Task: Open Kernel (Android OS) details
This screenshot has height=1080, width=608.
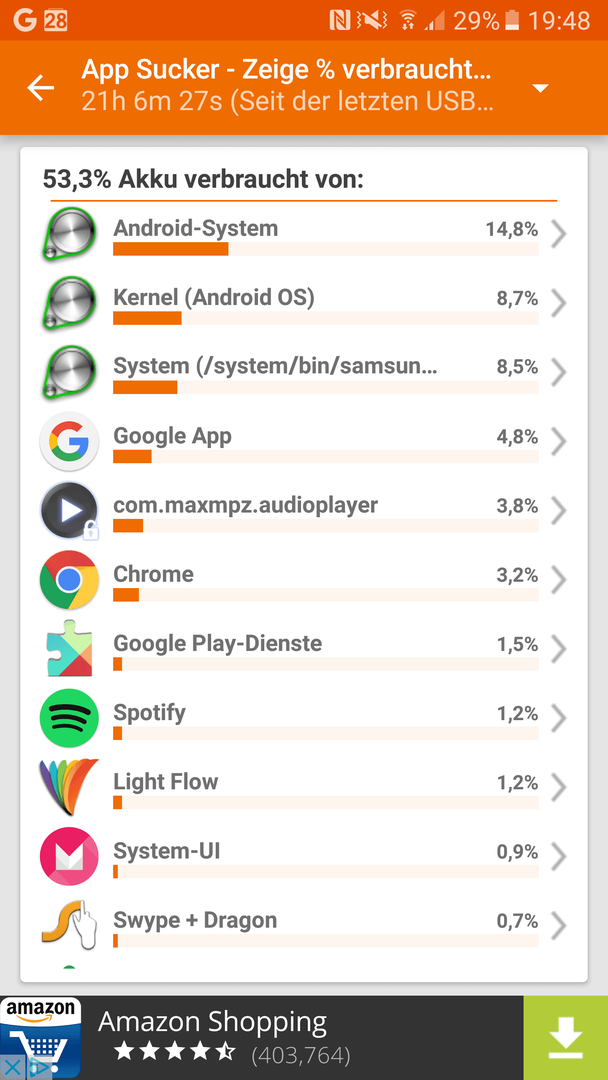Action: pos(304,304)
